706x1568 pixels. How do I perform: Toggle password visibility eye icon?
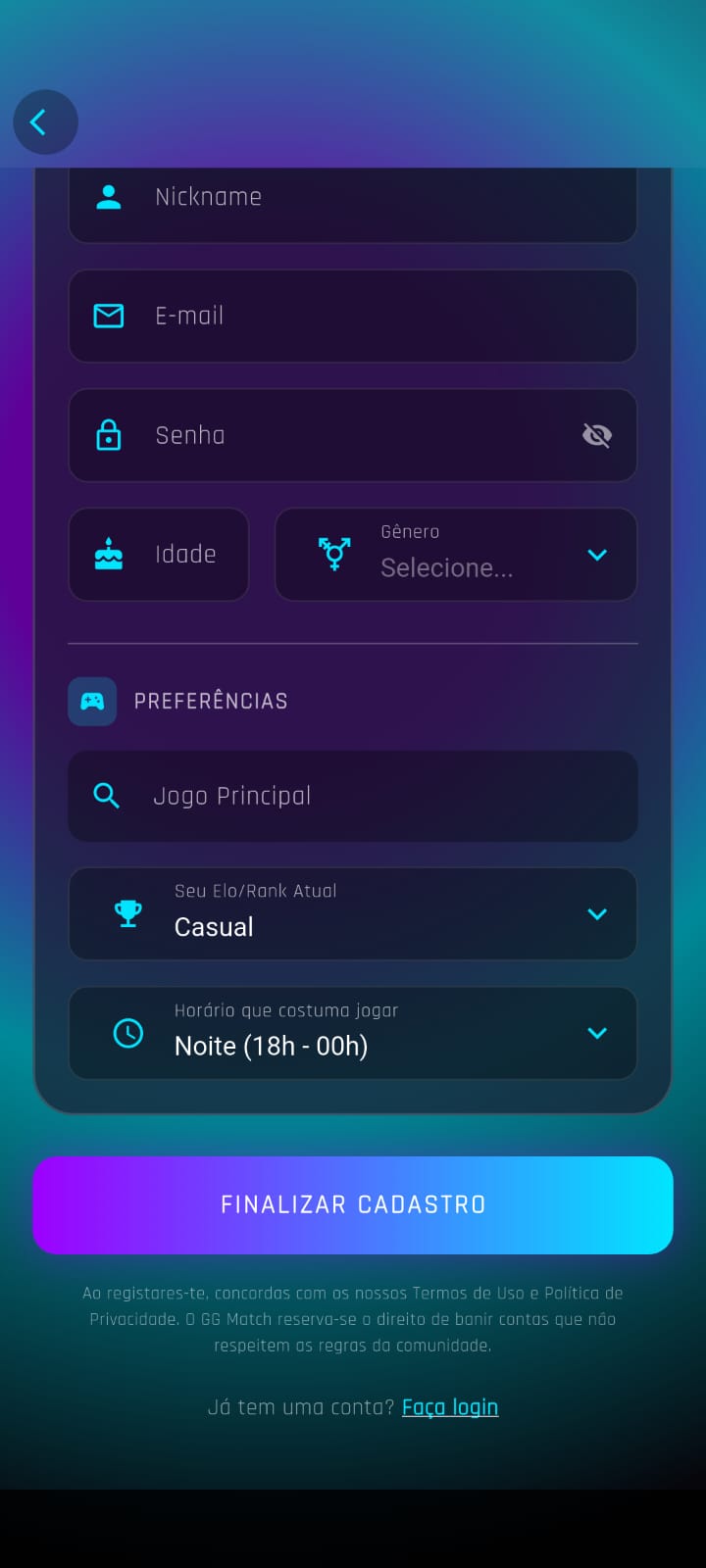pos(597,435)
